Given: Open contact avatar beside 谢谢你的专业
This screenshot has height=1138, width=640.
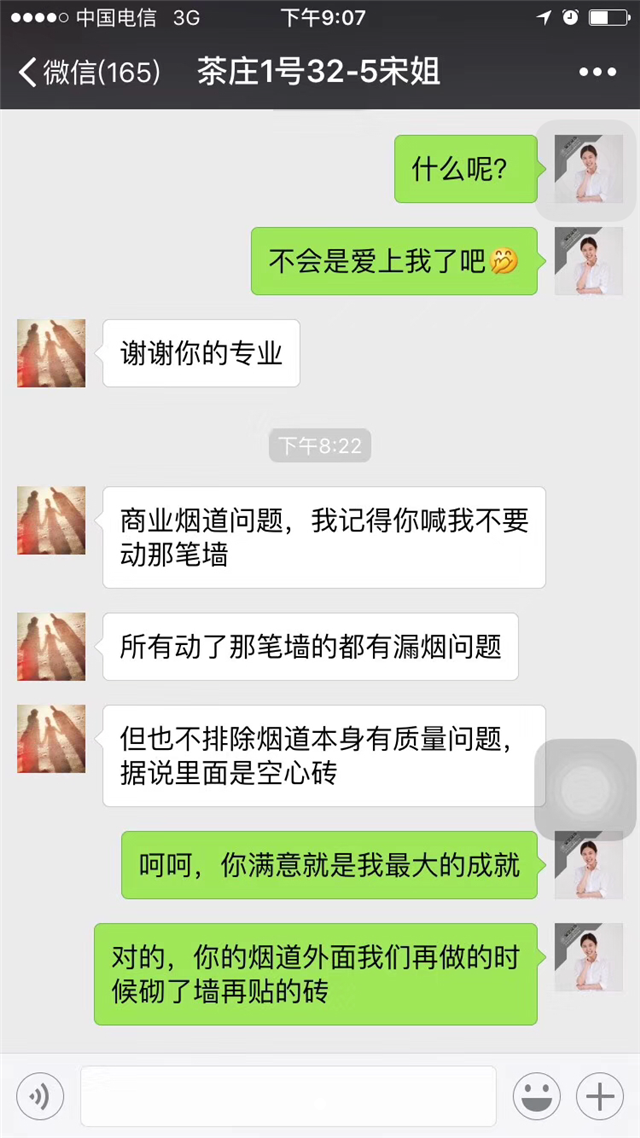Looking at the screenshot, I should tap(51, 353).
